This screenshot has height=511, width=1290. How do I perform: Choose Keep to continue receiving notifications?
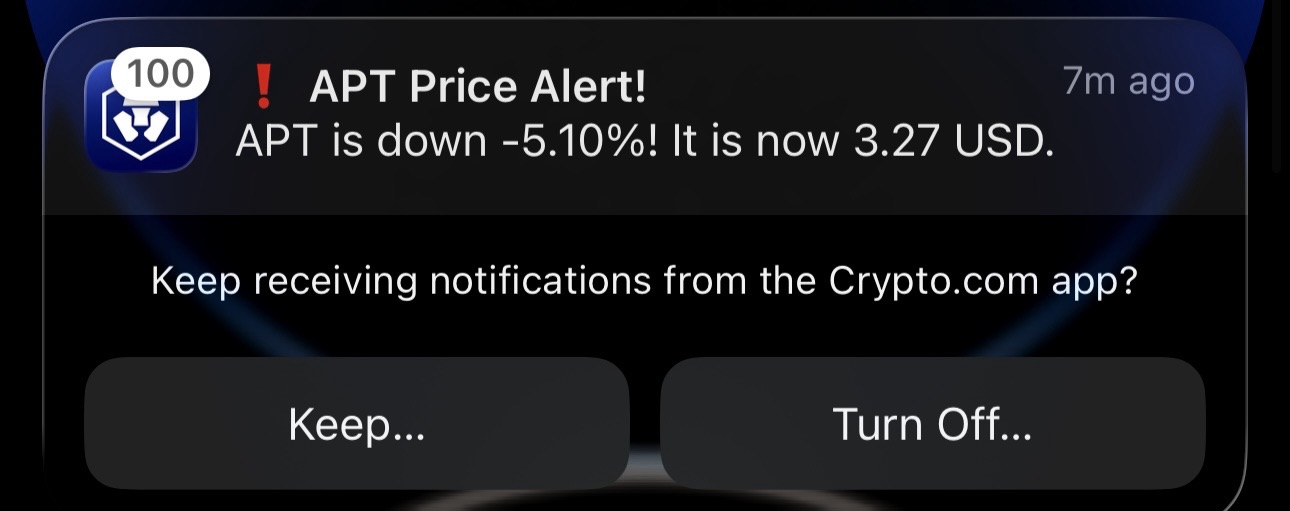tap(357, 425)
